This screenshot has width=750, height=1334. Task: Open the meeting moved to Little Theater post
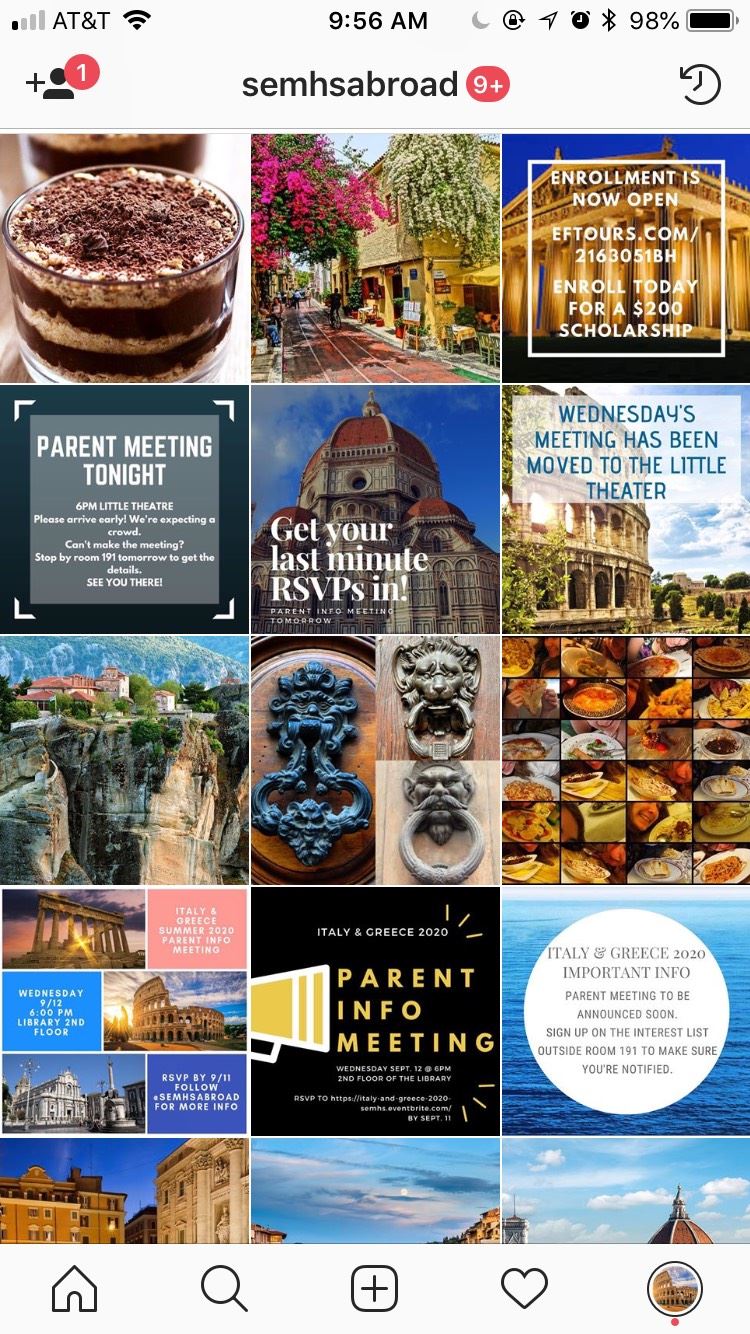[x=625, y=509]
